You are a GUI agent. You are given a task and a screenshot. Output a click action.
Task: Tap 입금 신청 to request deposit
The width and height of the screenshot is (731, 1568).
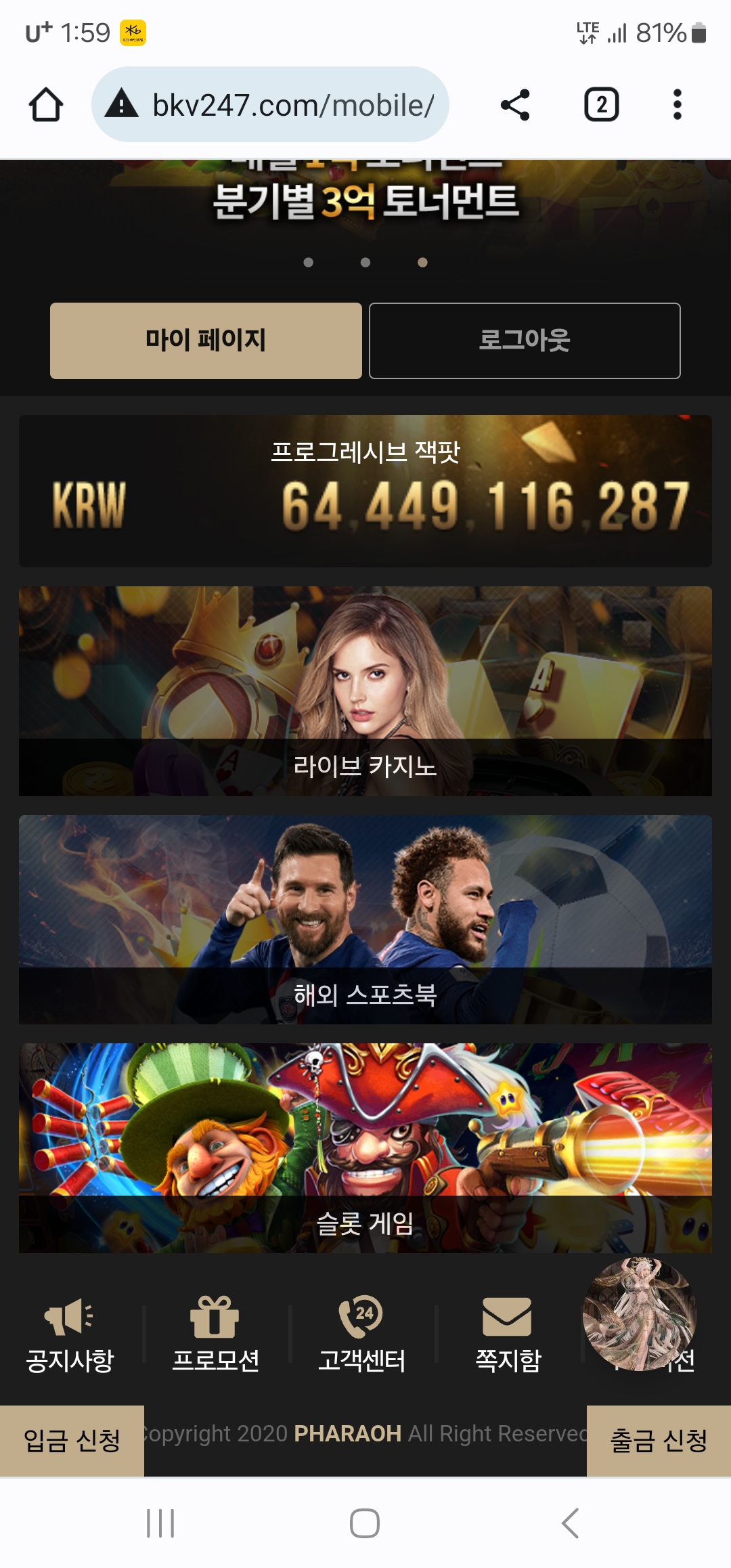(72, 1440)
